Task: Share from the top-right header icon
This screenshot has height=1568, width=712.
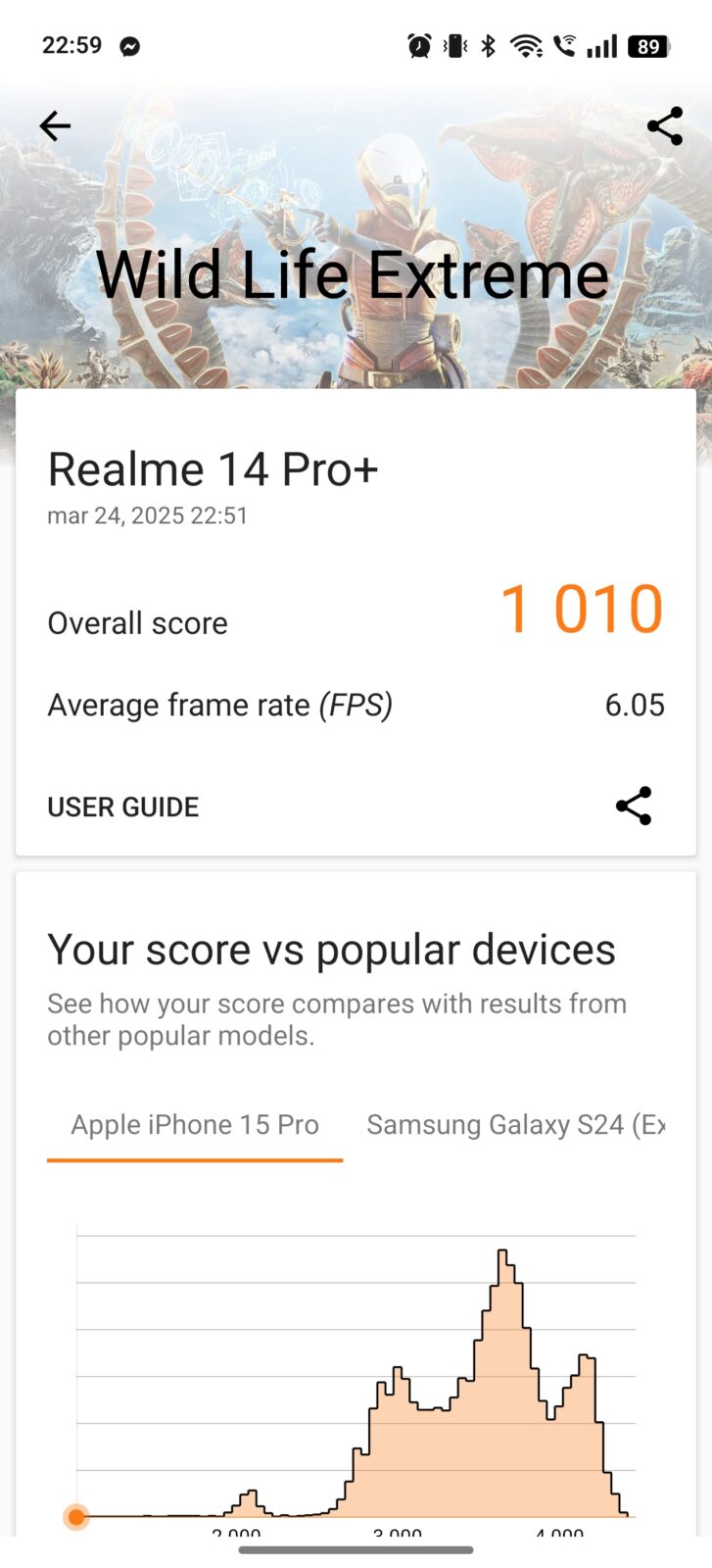Action: [x=665, y=126]
